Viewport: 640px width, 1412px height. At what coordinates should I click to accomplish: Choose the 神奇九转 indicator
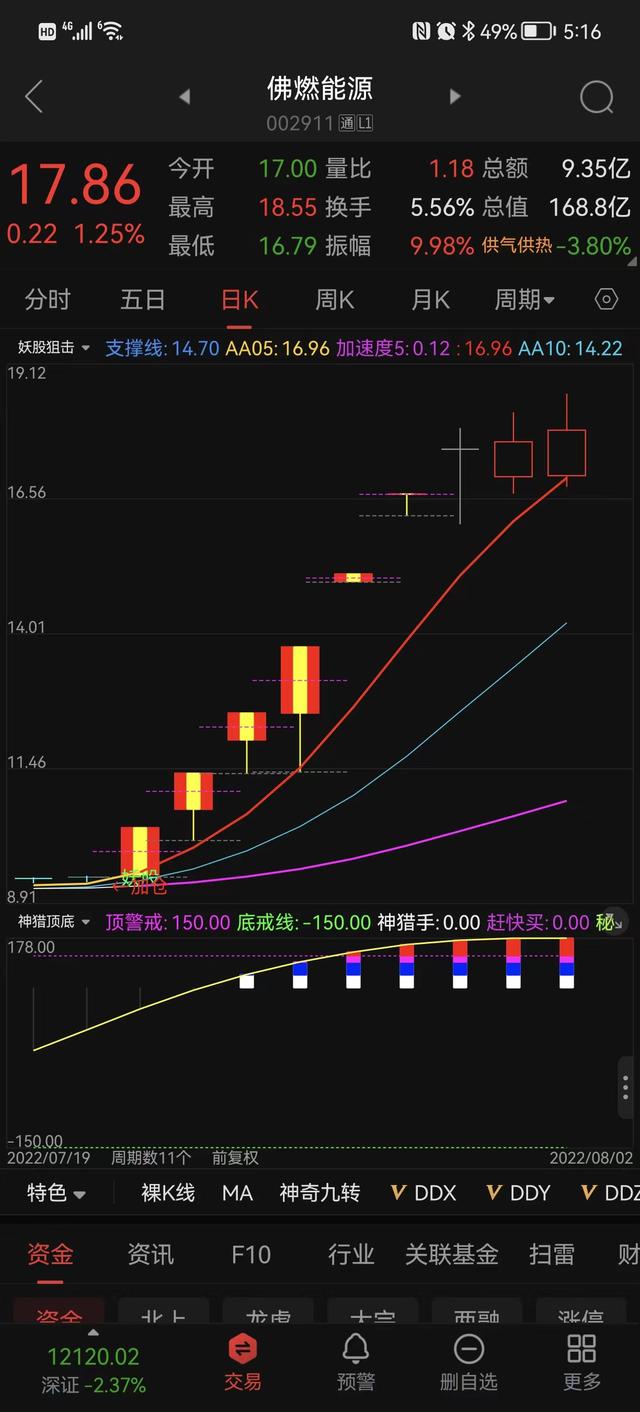(x=319, y=1193)
